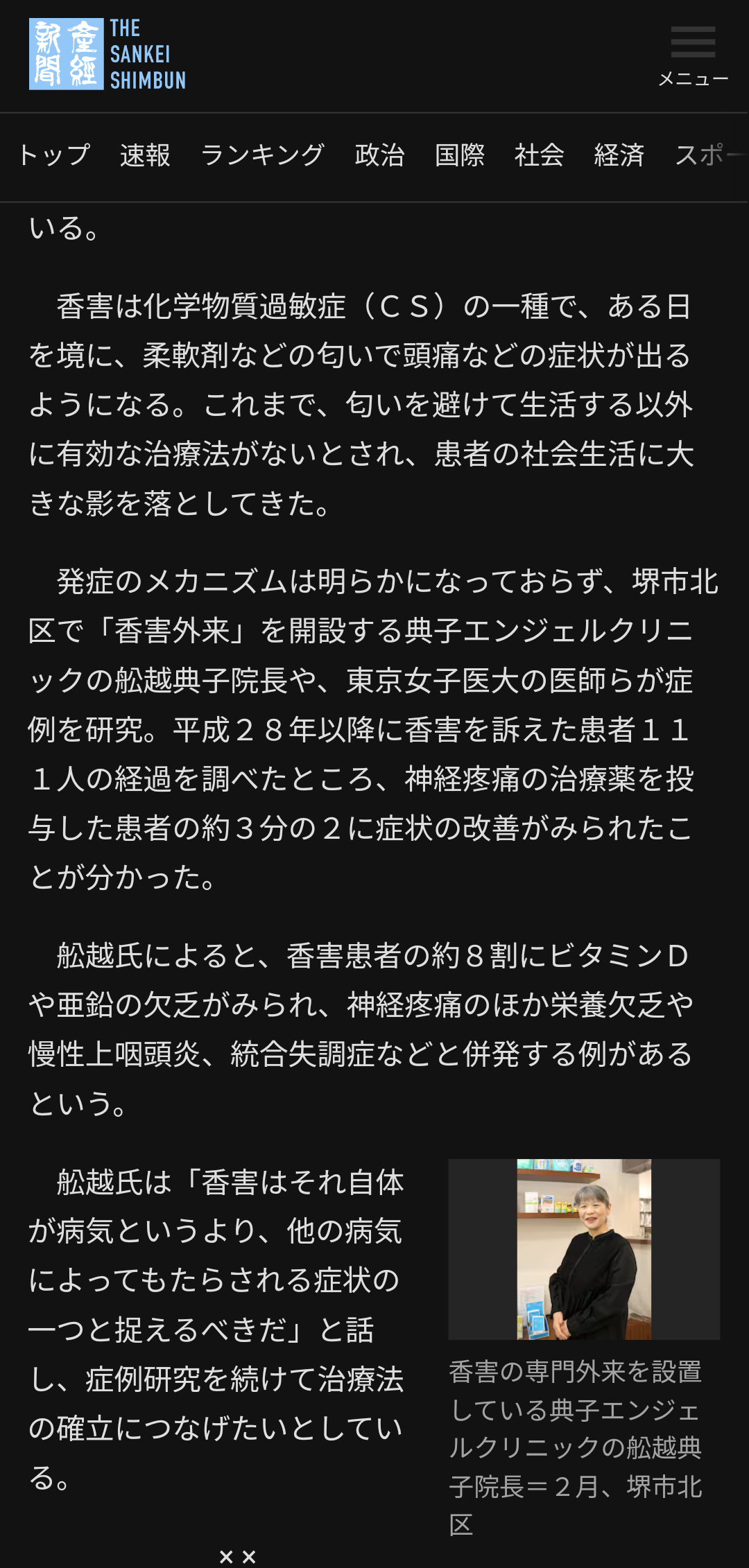Open the 社会 news section
The image size is (749, 1568).
coord(539,155)
